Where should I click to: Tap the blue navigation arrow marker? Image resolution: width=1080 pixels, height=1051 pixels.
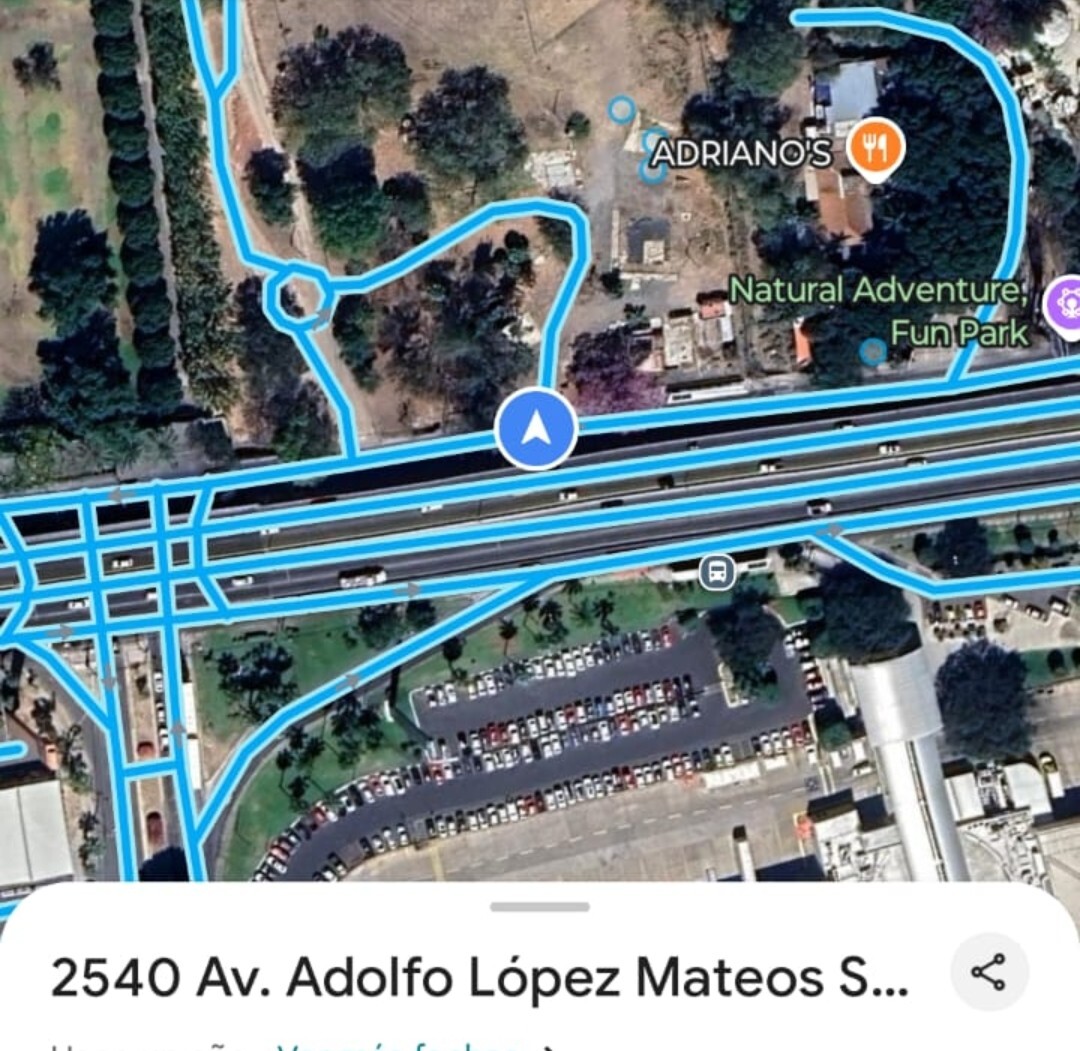537,430
